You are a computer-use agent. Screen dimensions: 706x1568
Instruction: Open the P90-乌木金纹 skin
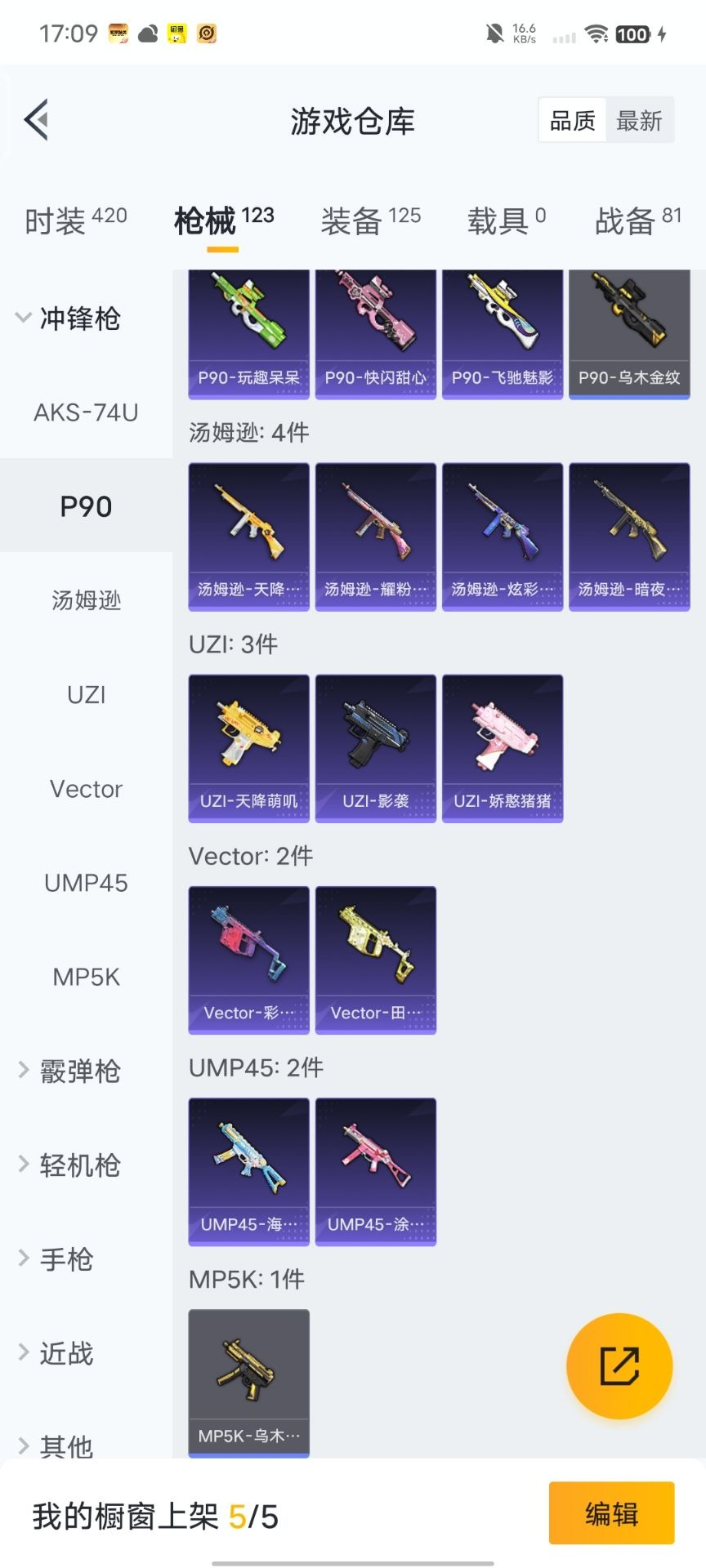pyautogui.click(x=629, y=333)
